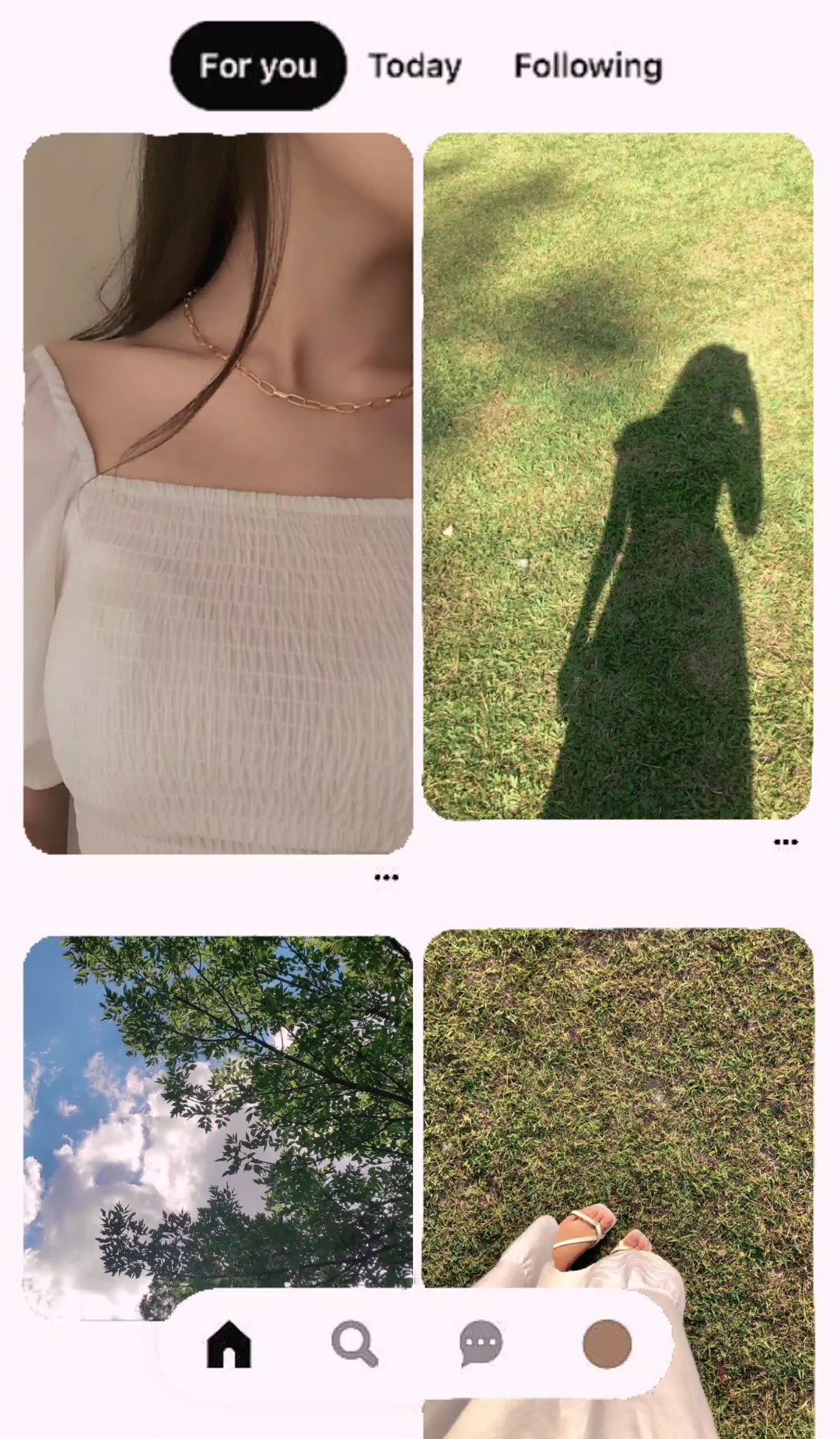Open the 'Following' feed

pyautogui.click(x=587, y=66)
